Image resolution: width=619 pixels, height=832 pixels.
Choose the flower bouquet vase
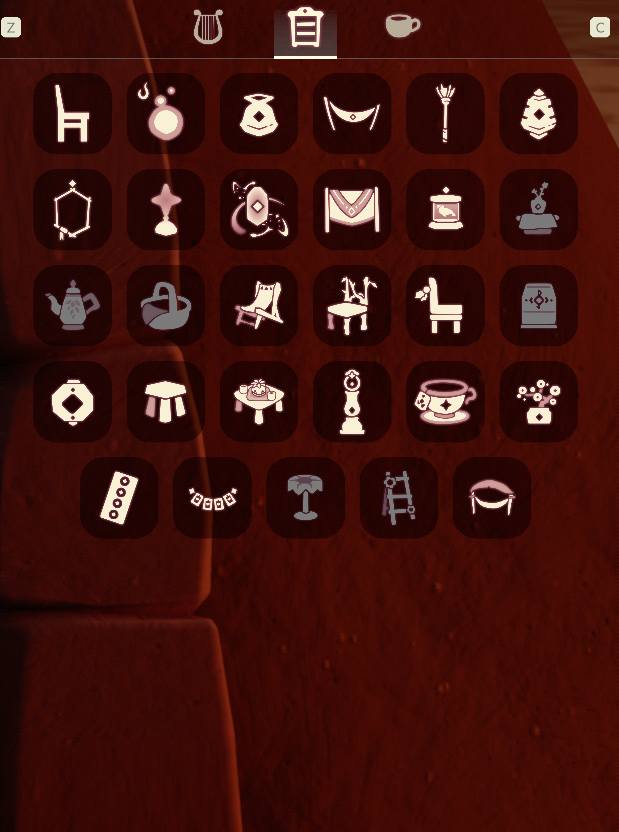tap(539, 401)
